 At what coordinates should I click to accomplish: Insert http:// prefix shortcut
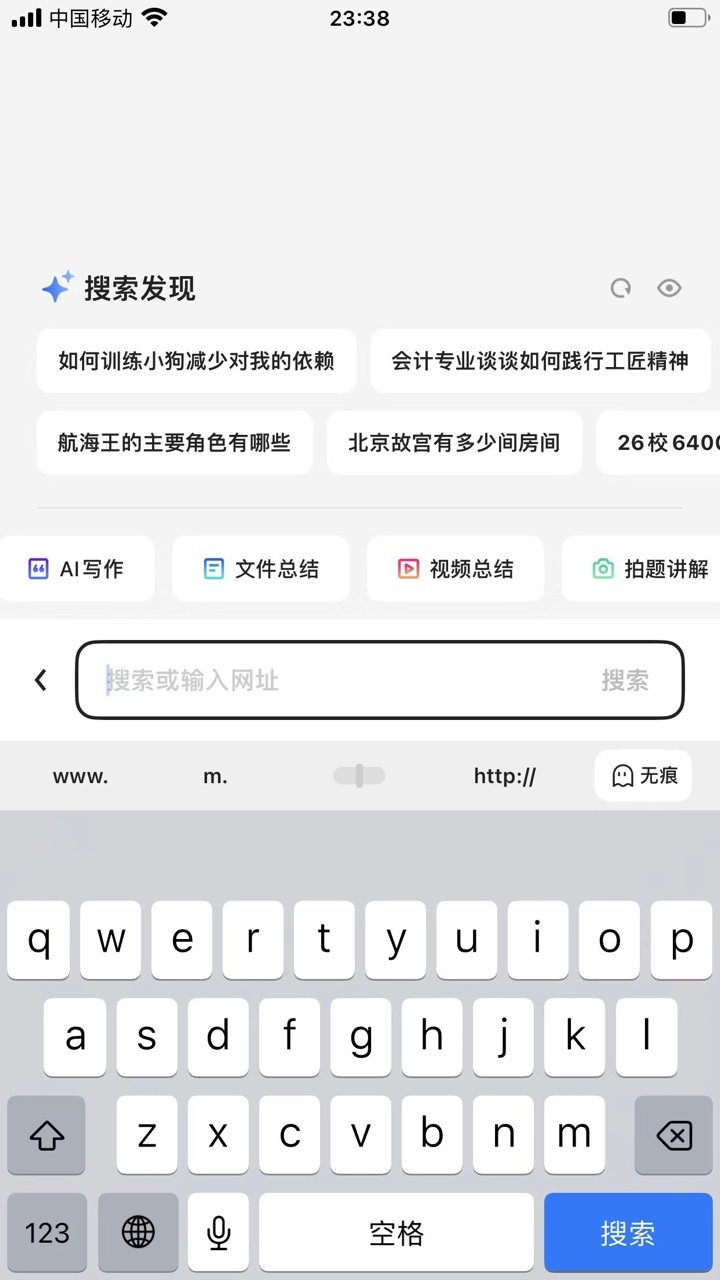click(x=504, y=776)
